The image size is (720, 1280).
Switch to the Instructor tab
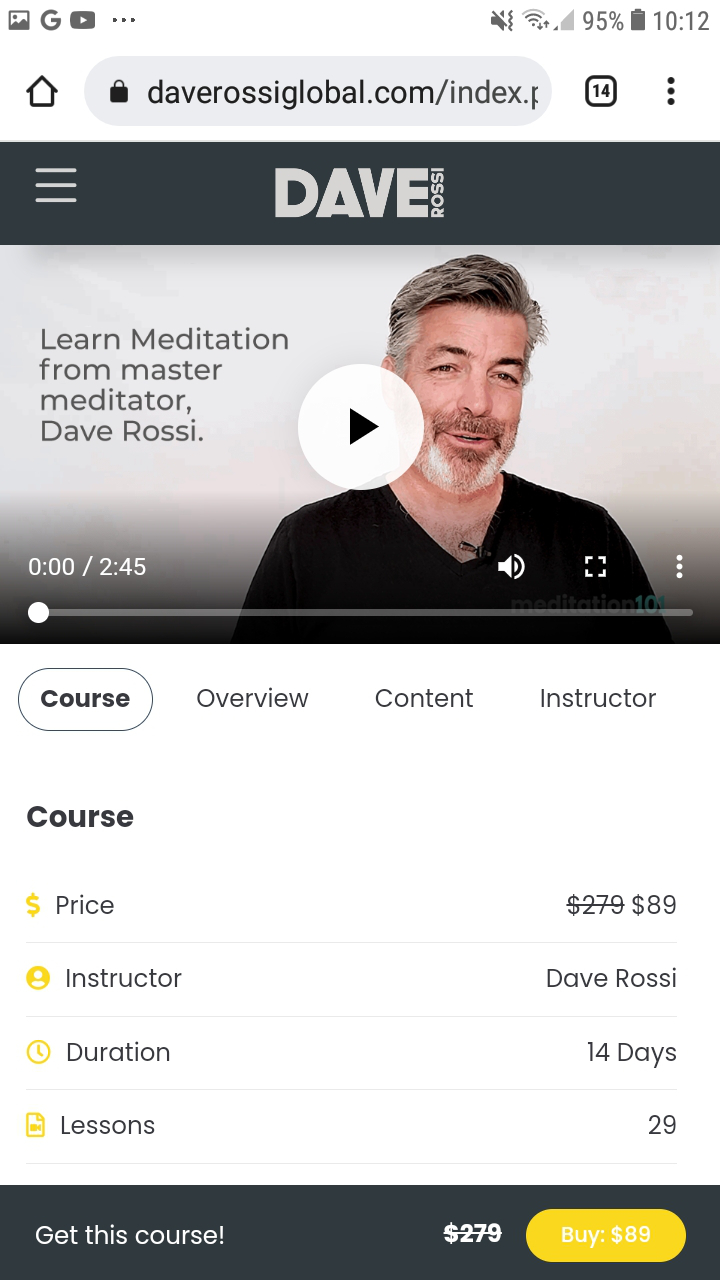(x=597, y=699)
